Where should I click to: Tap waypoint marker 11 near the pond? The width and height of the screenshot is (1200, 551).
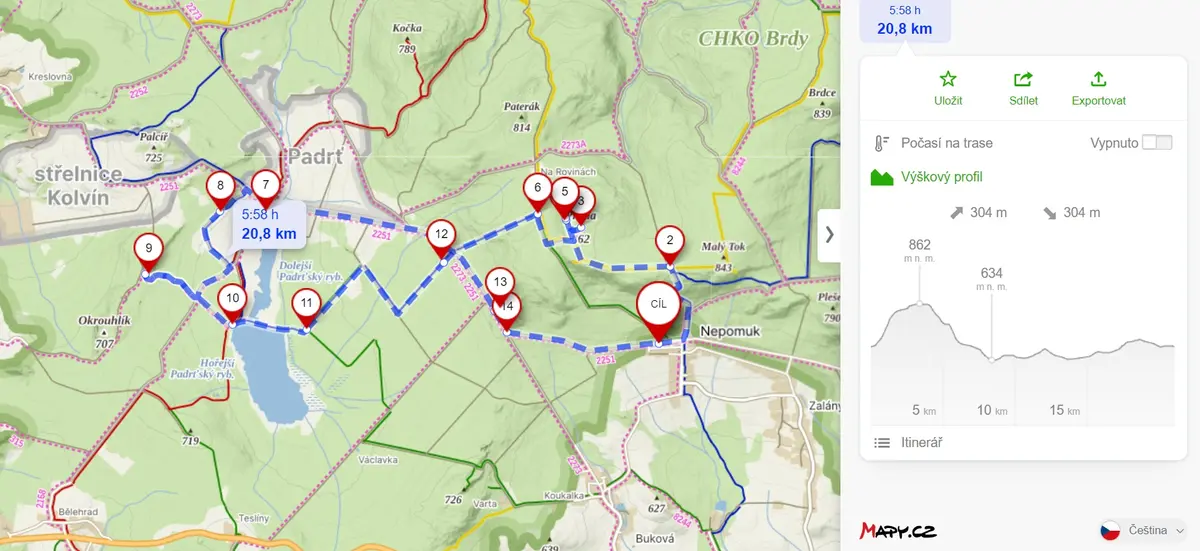(307, 306)
